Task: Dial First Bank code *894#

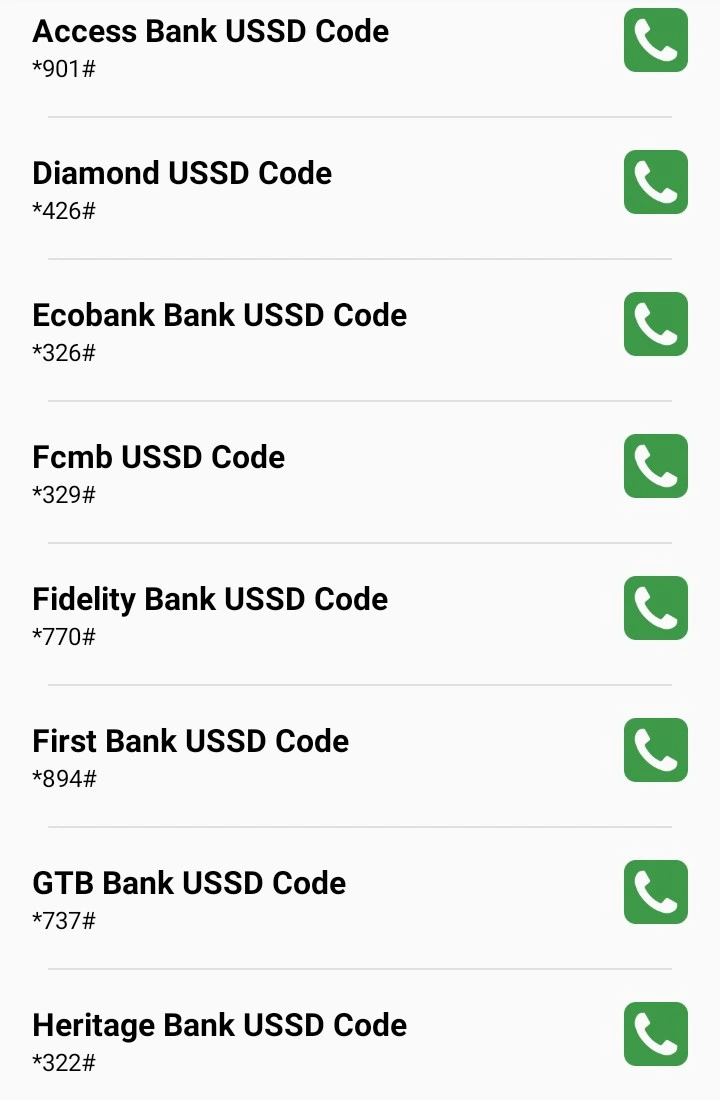Action: click(656, 750)
